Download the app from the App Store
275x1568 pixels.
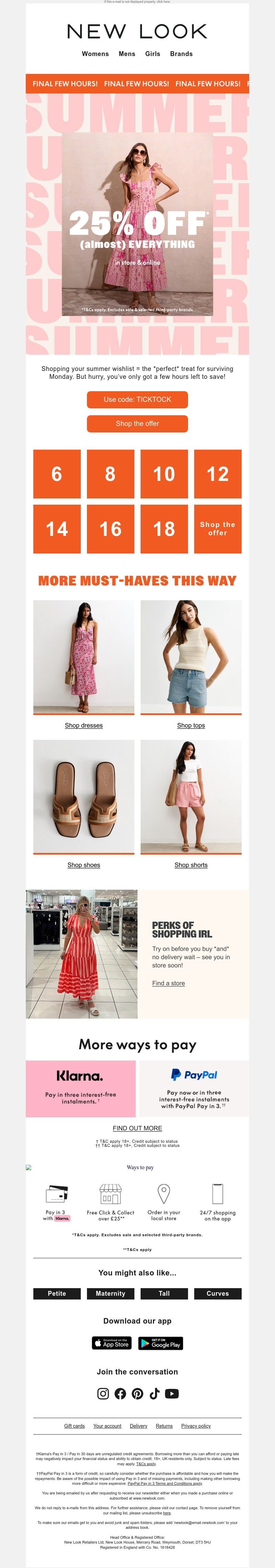coord(112,1344)
